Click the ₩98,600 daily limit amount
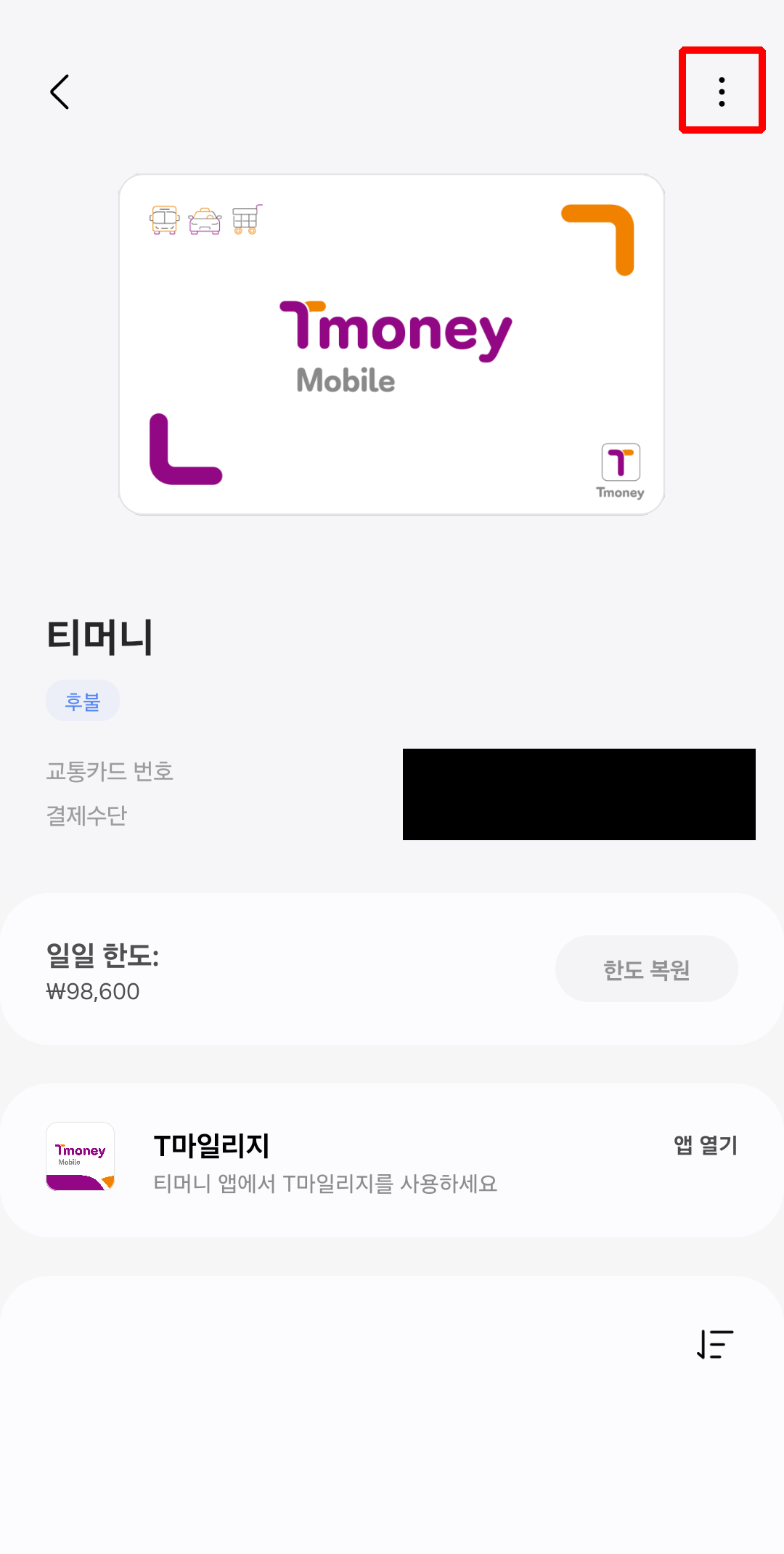The image size is (784, 1554). click(x=92, y=991)
